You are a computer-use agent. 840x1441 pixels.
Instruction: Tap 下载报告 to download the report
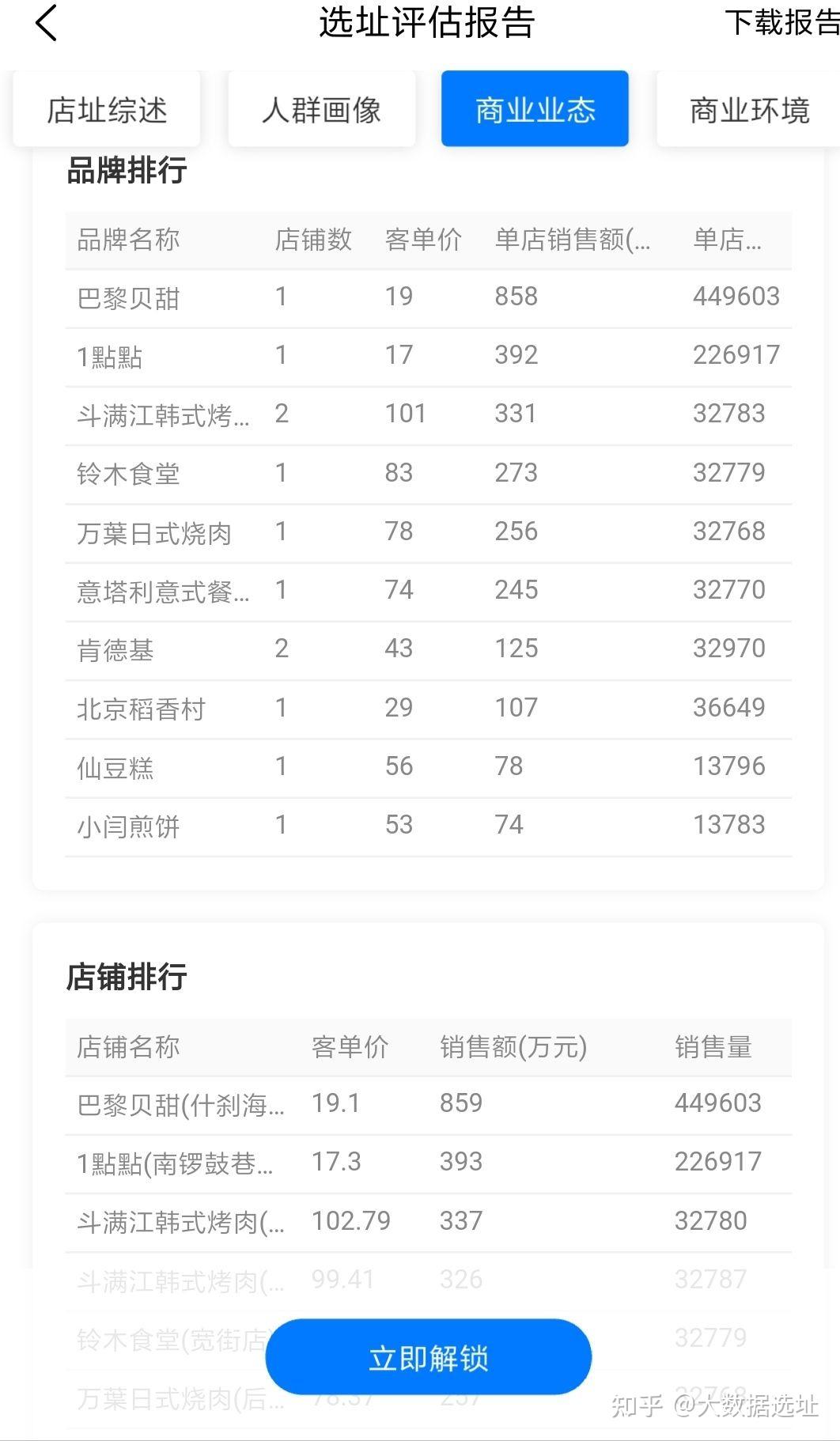click(780, 23)
